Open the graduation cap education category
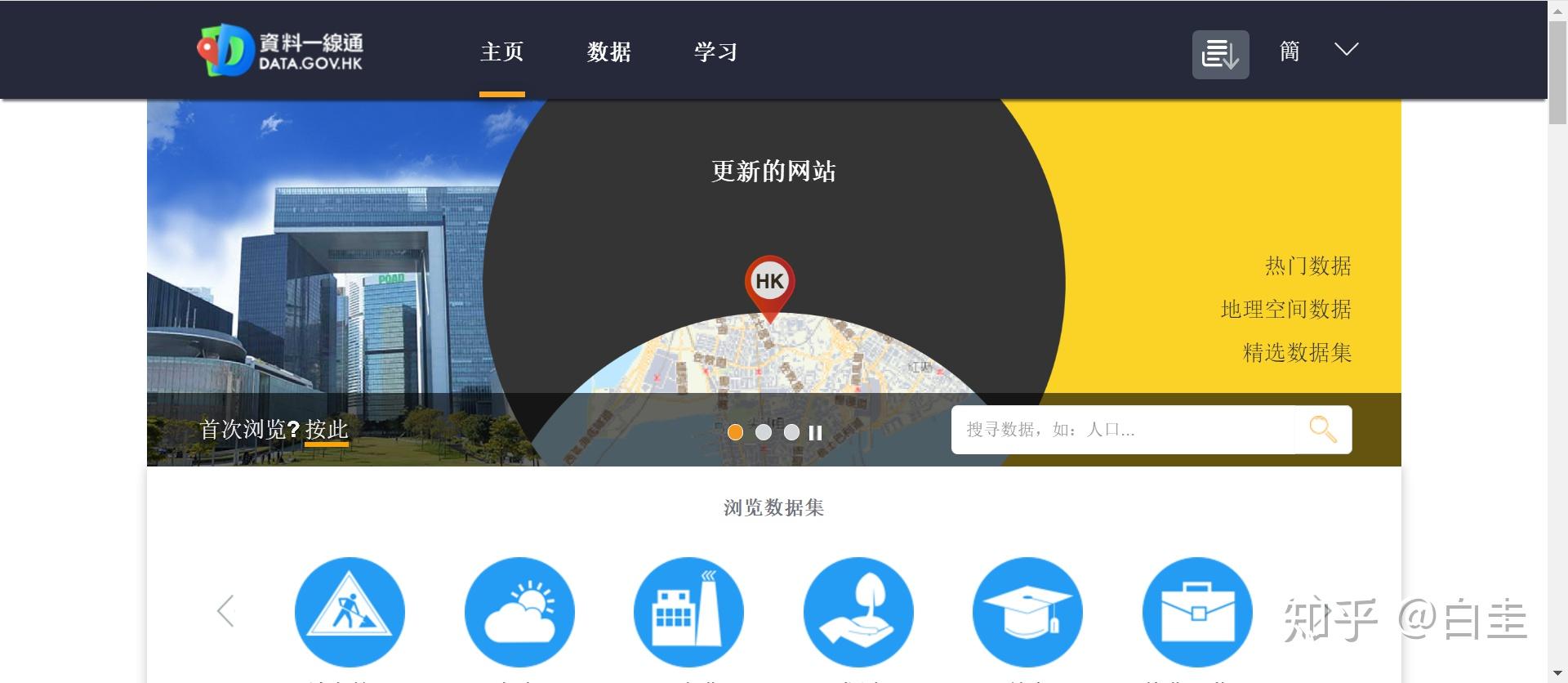The image size is (1568, 683). pos(1027,612)
